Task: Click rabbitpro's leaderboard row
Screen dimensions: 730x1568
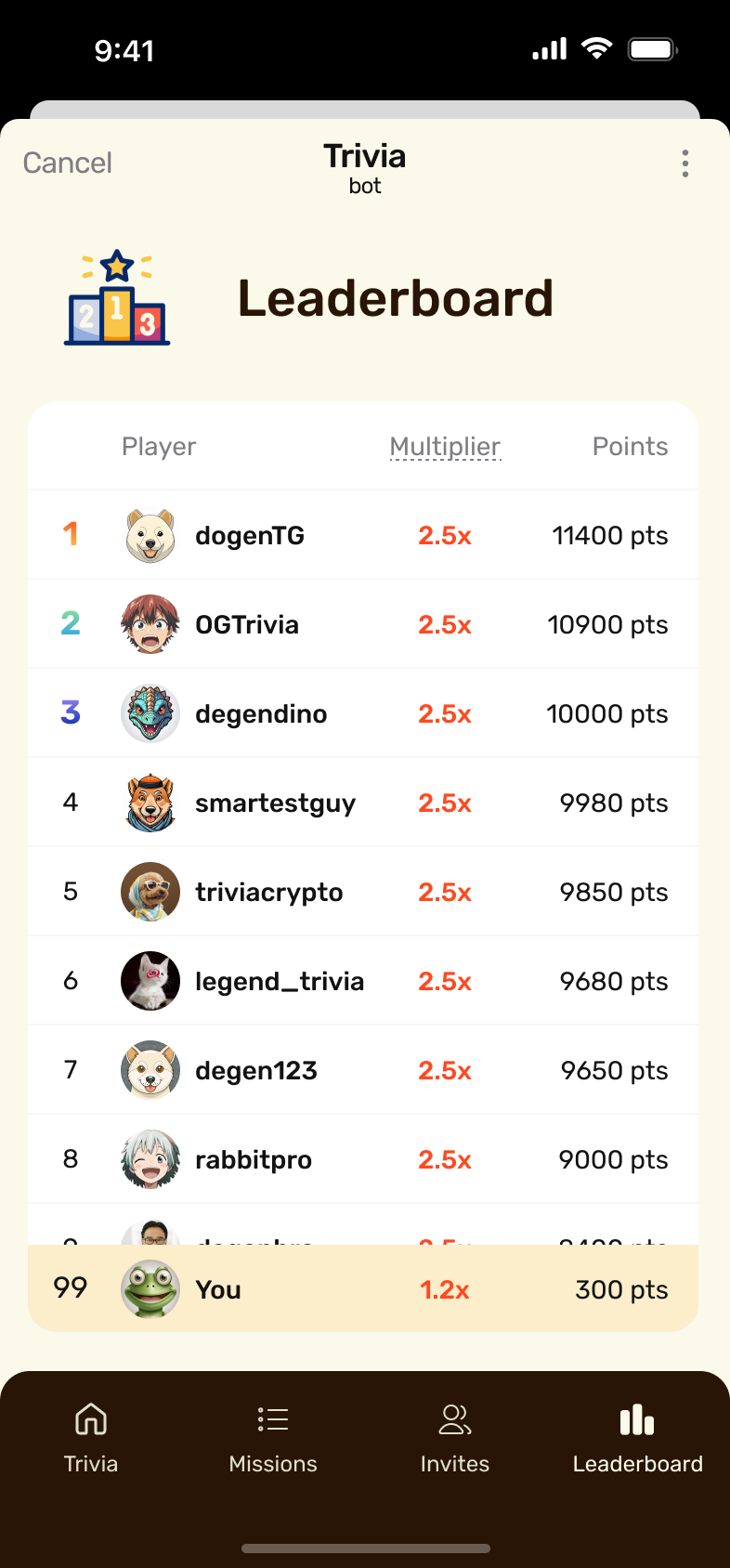Action: [x=364, y=1158]
